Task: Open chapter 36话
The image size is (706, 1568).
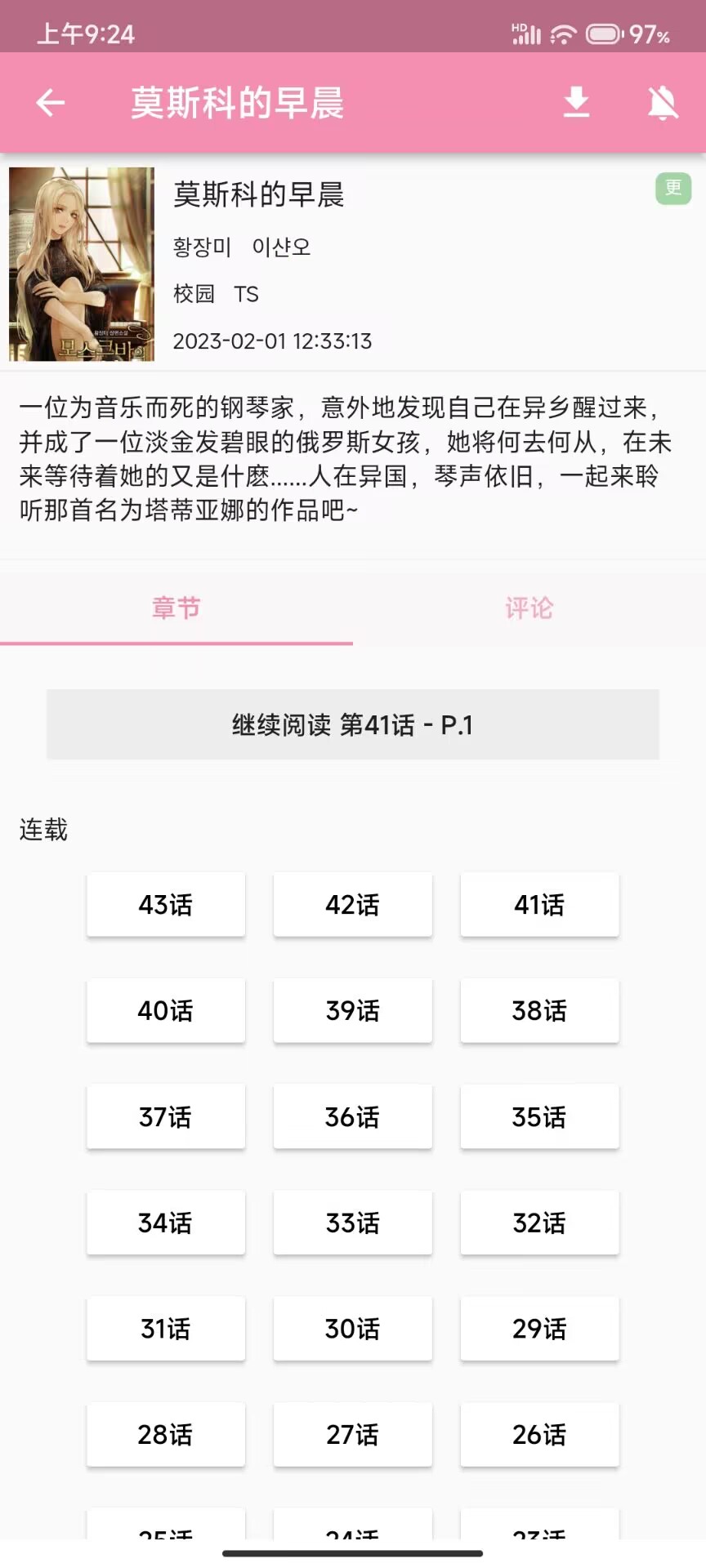Action: (352, 1117)
